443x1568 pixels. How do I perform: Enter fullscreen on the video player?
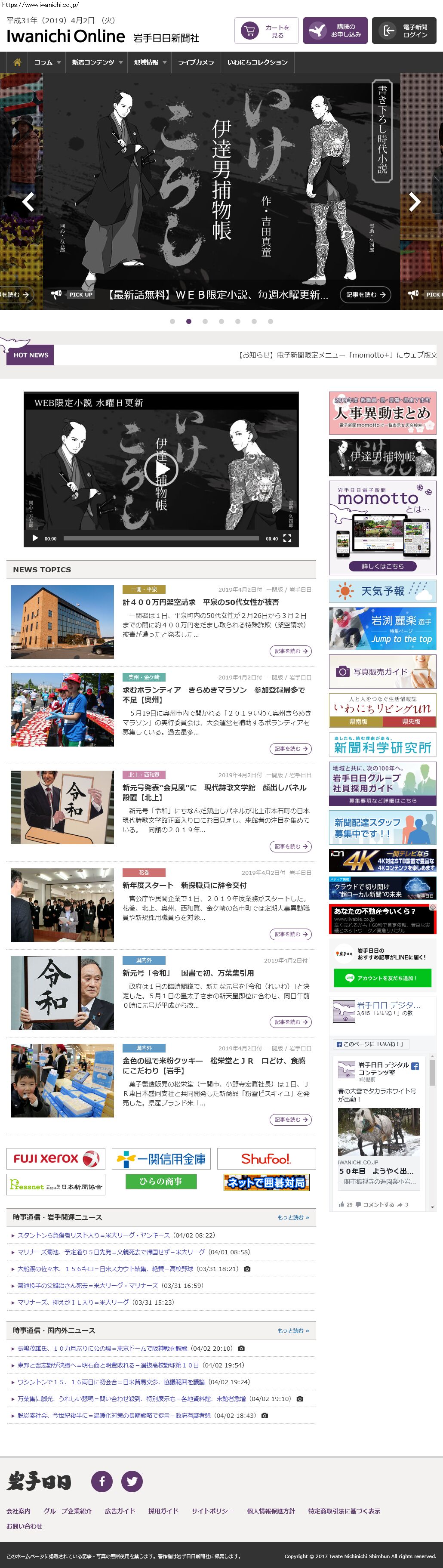coord(287,538)
